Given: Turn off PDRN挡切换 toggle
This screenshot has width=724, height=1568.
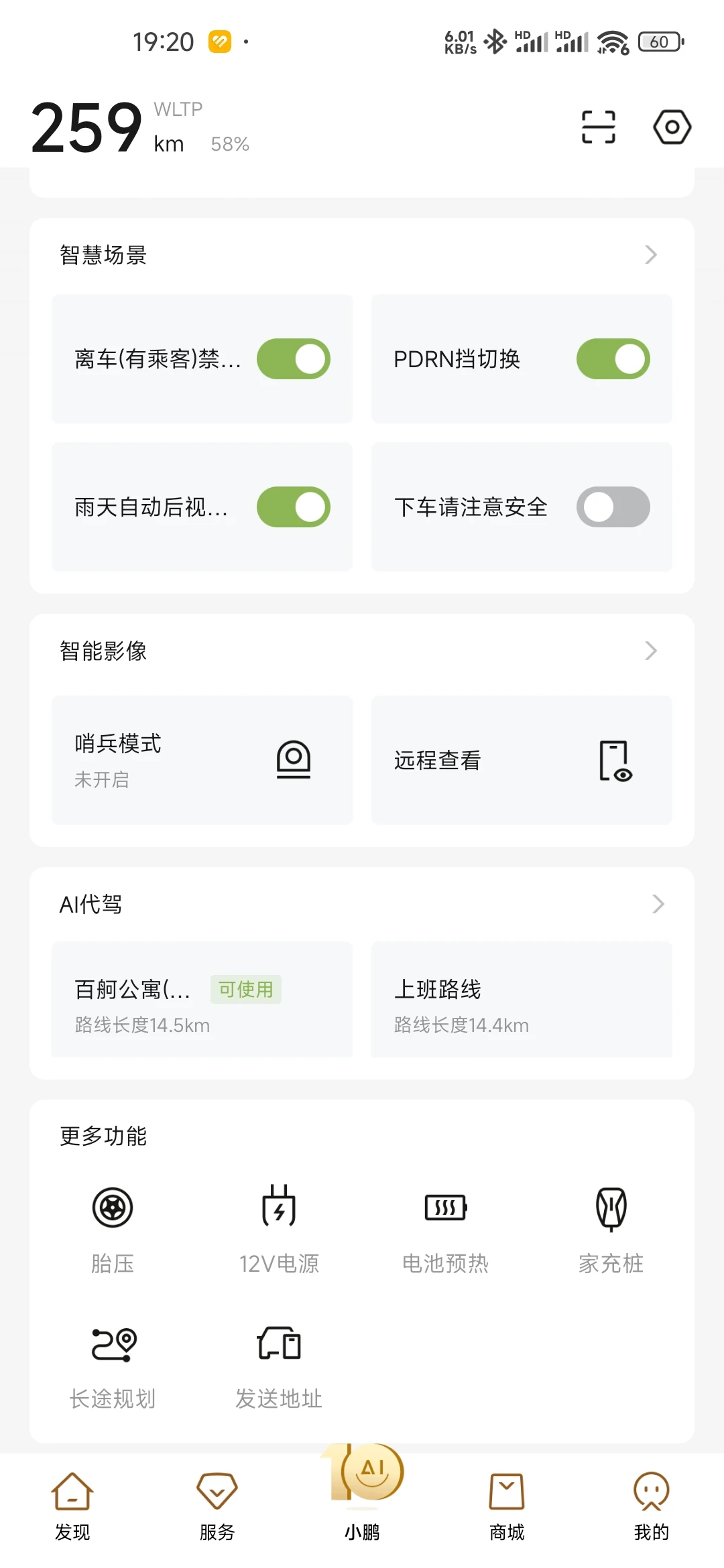Looking at the screenshot, I should click(x=613, y=359).
